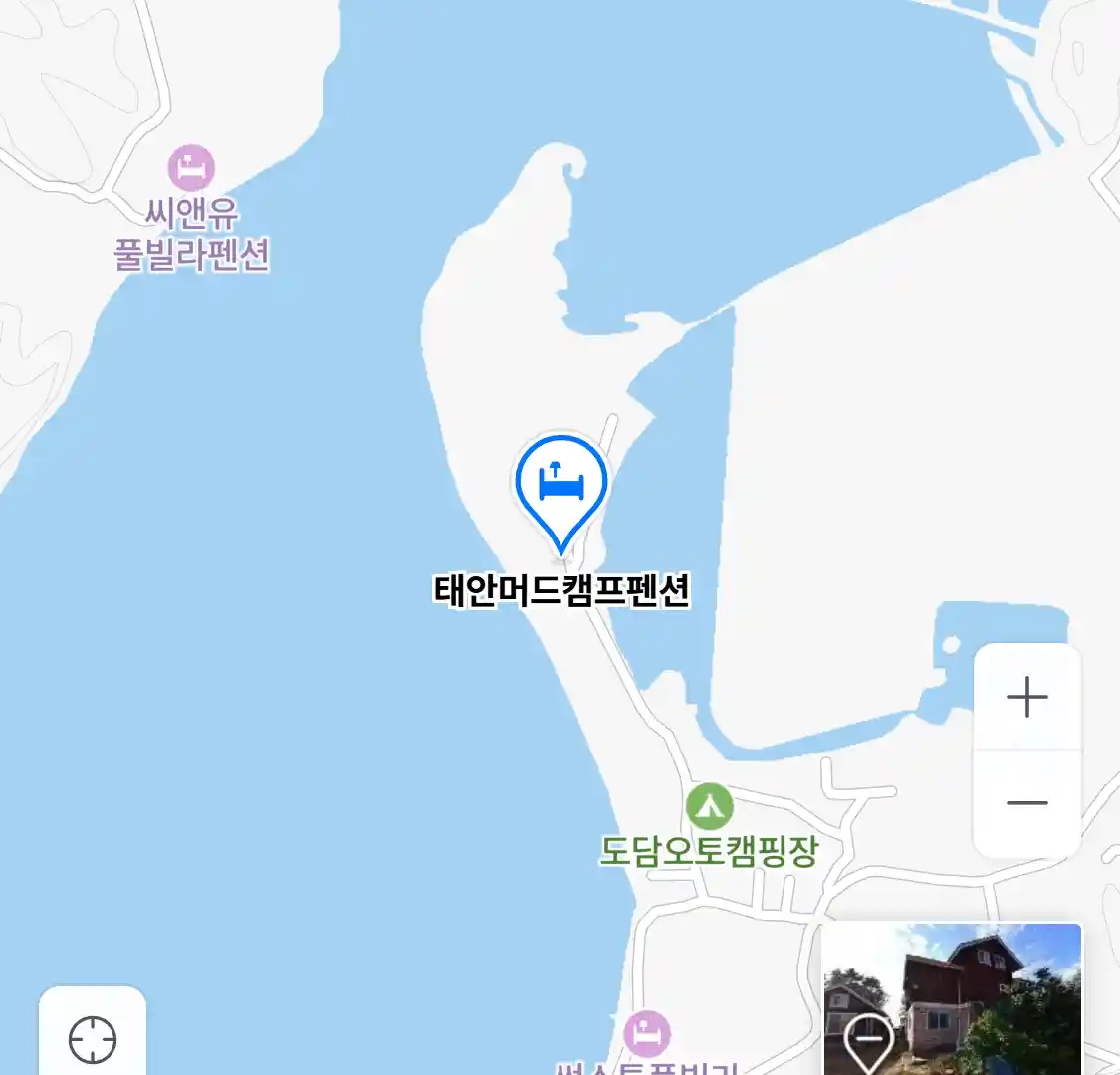Select the 도담오토캠핑장 camping marker

pyautogui.click(x=709, y=807)
